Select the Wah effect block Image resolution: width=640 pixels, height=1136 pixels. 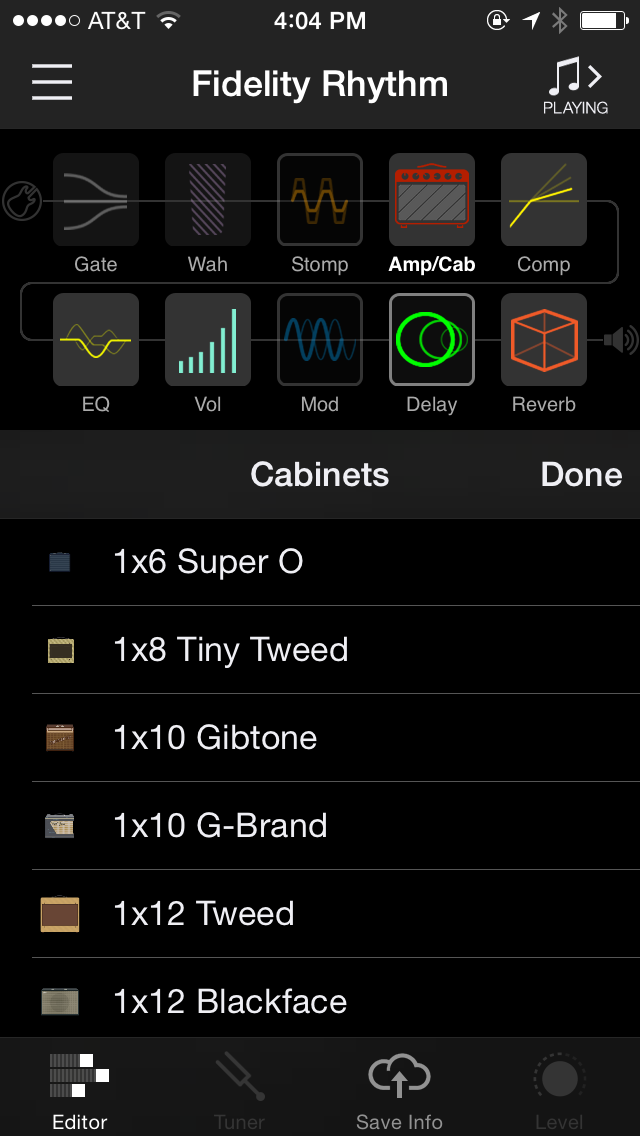click(208, 200)
